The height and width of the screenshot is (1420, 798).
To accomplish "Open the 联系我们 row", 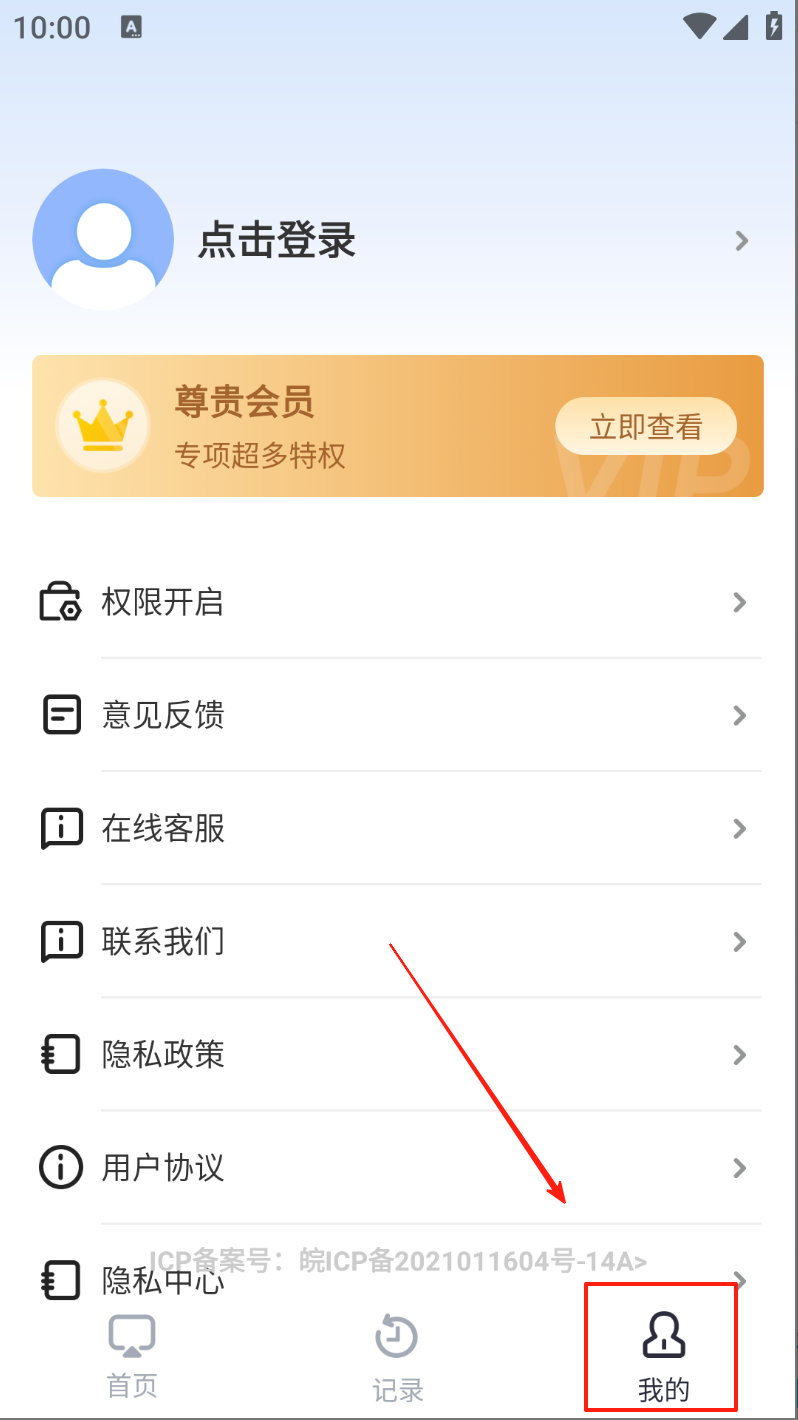I will (x=398, y=941).
